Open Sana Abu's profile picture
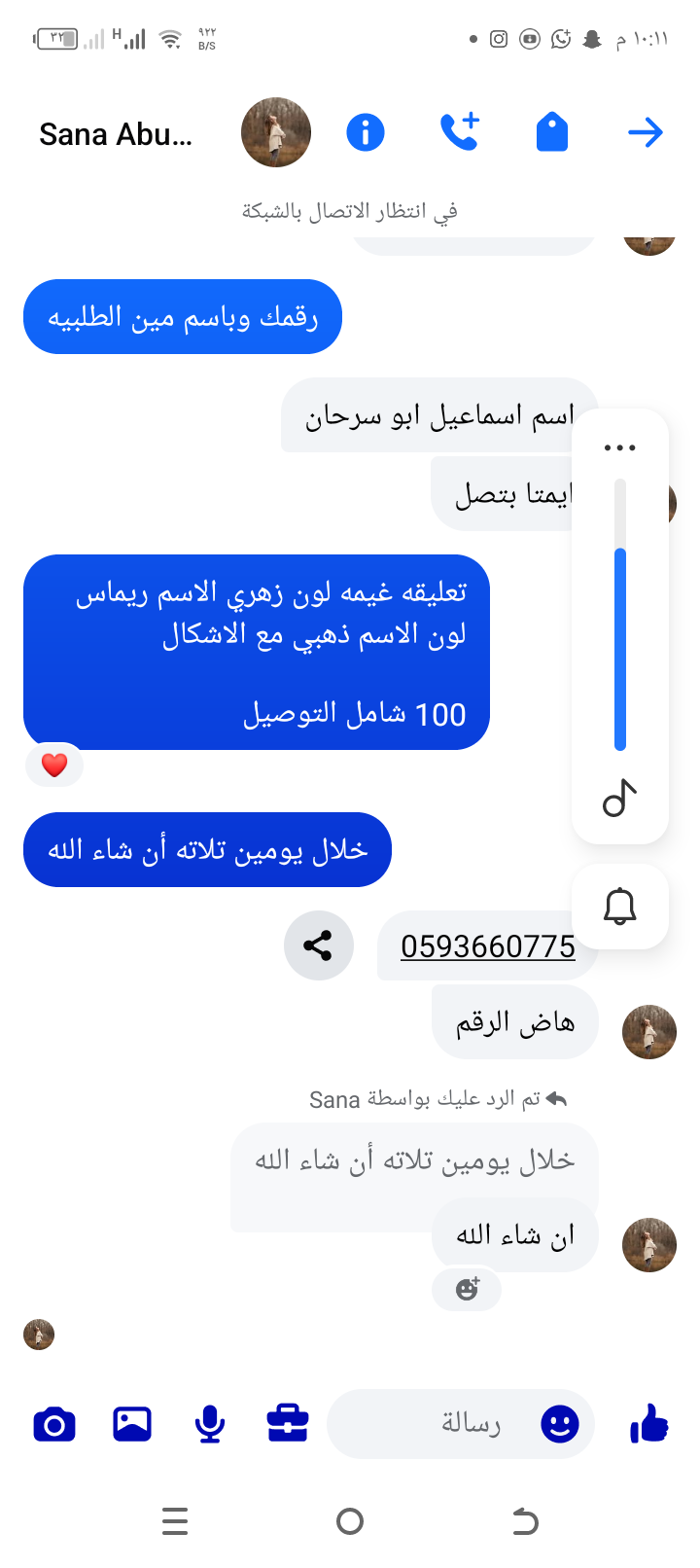This screenshot has width=700, height=1568. click(276, 132)
